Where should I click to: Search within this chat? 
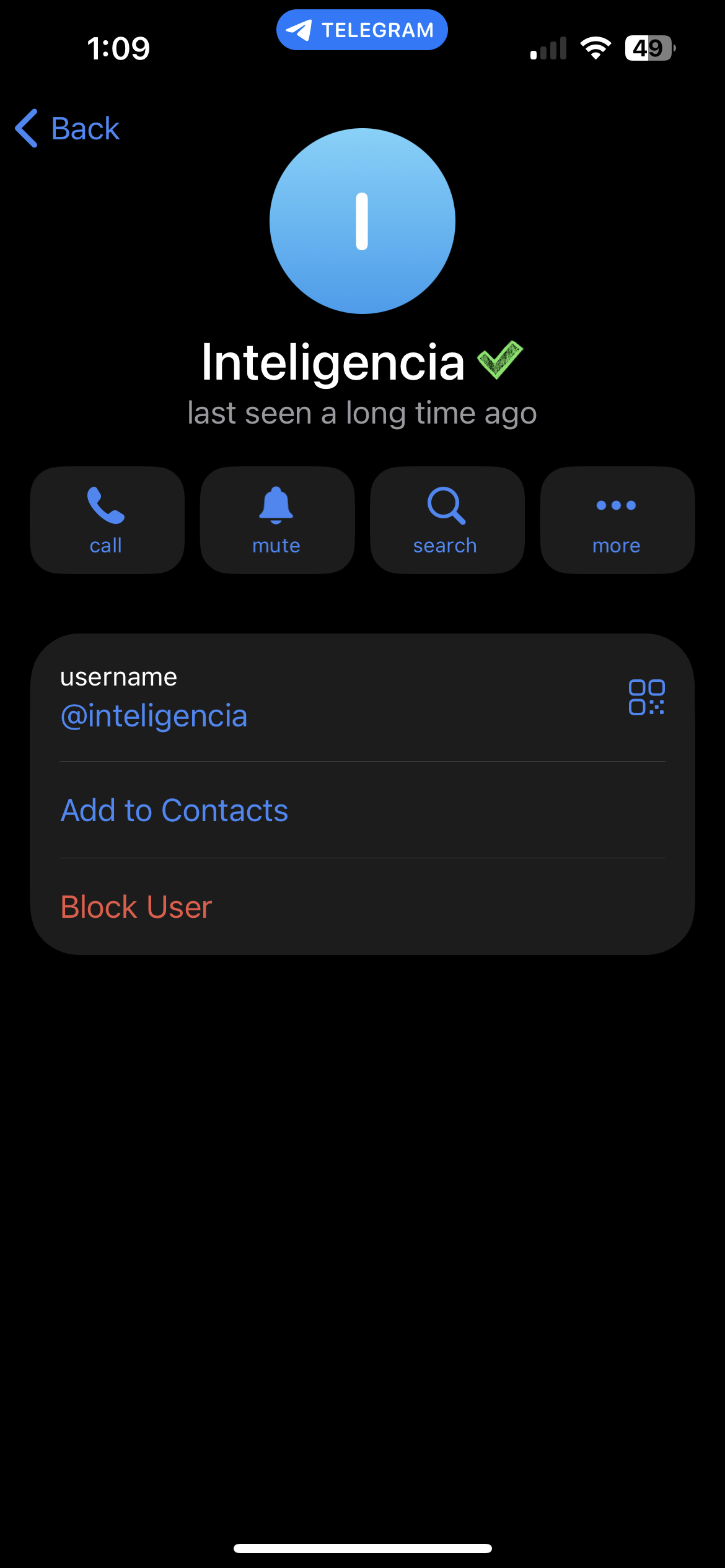447,520
